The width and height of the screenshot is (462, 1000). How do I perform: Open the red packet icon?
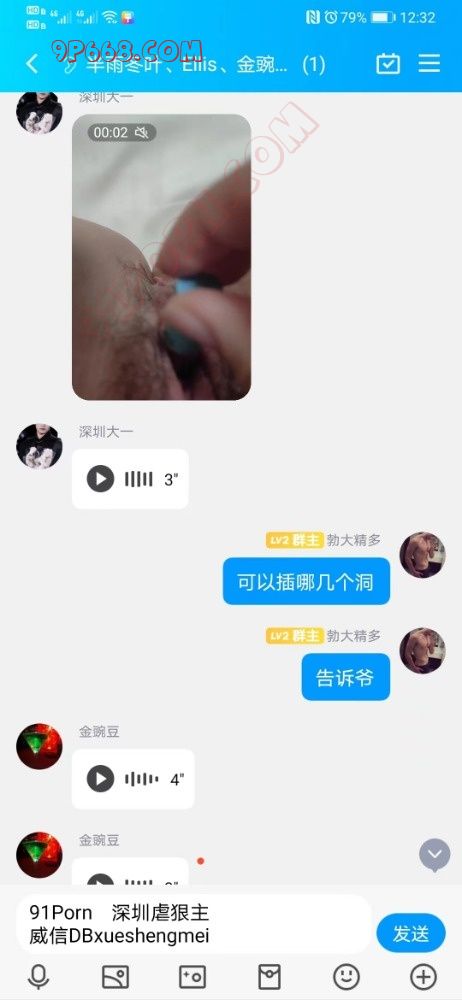(269, 977)
